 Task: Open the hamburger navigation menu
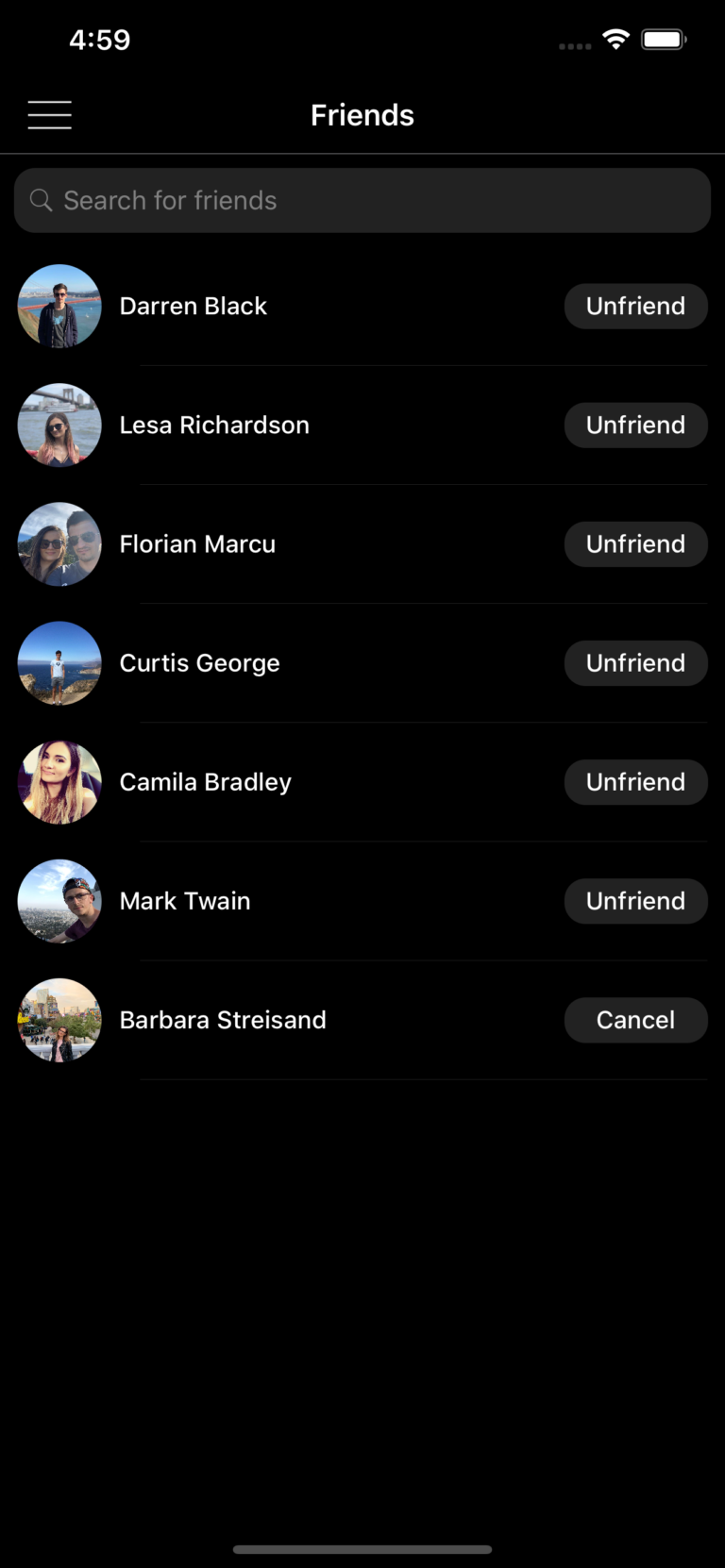pos(49,114)
